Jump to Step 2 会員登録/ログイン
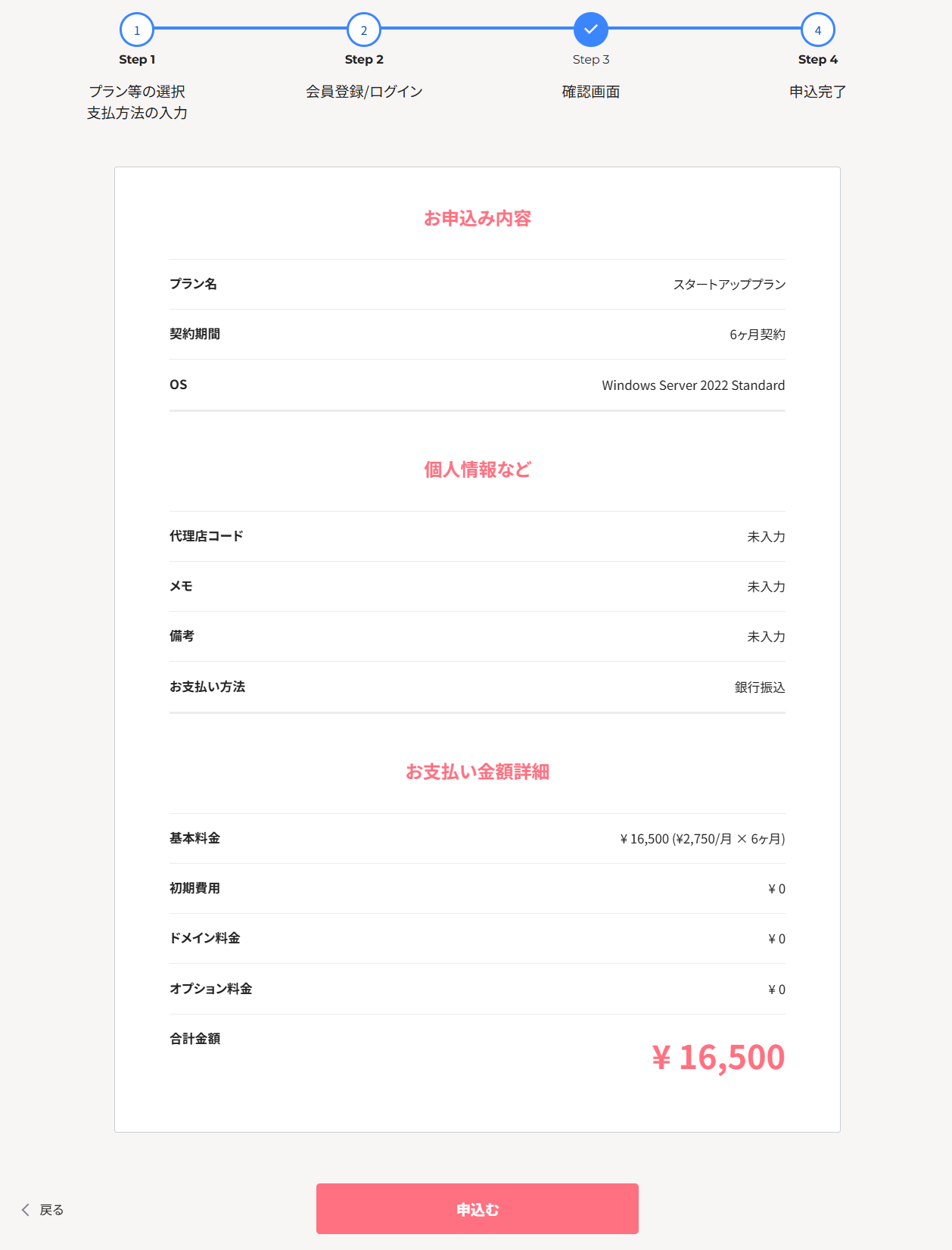 364,30
